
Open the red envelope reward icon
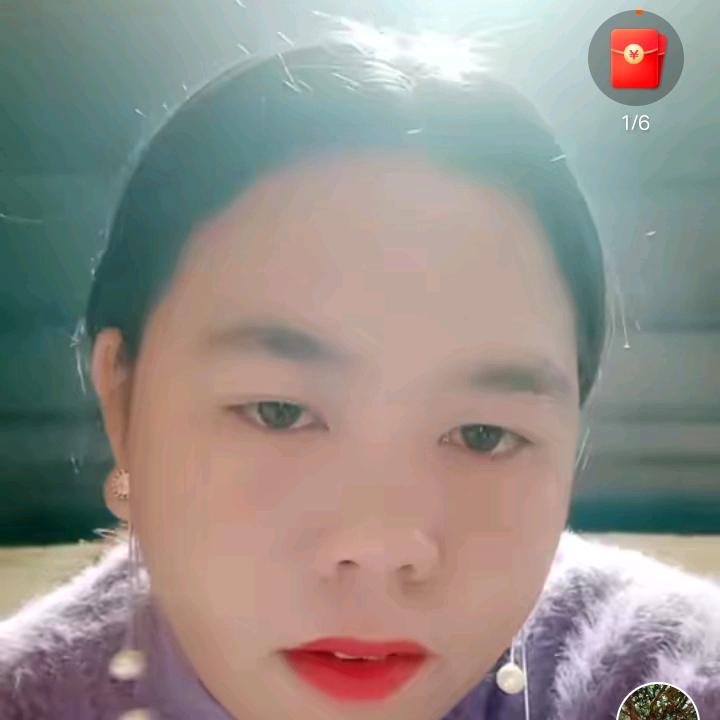pos(636,58)
